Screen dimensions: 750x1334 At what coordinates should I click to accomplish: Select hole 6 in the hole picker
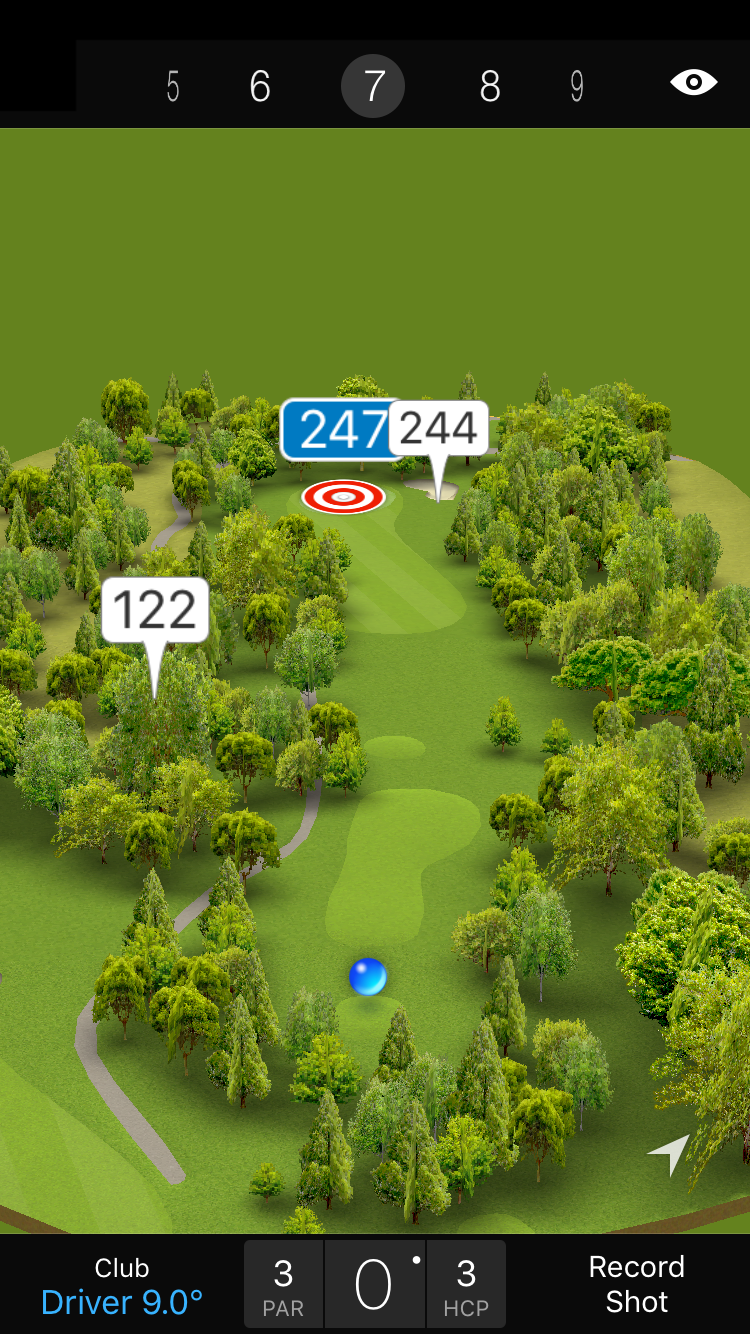pos(260,87)
